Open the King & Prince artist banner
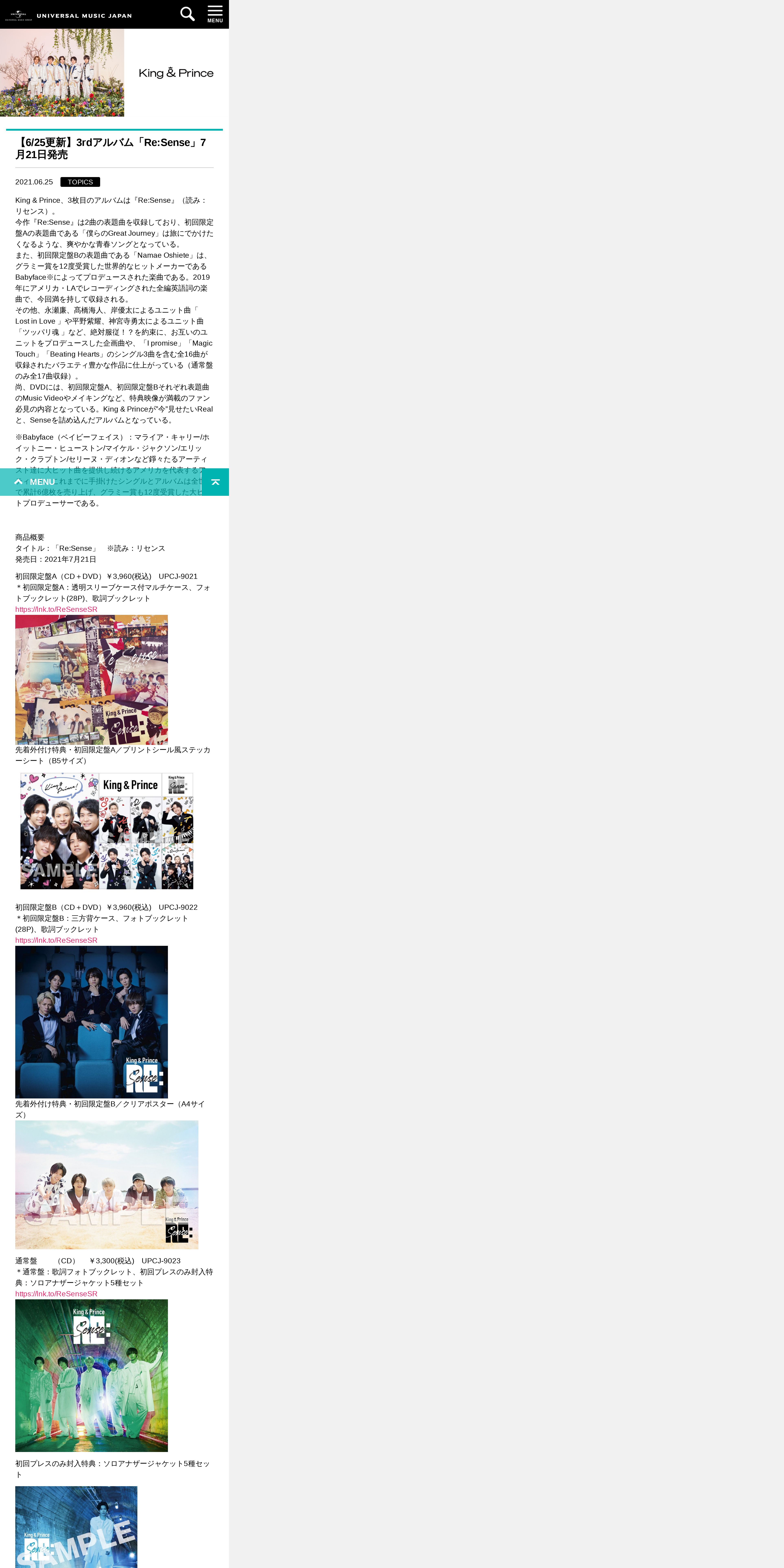The width and height of the screenshot is (784, 1568). (x=114, y=72)
